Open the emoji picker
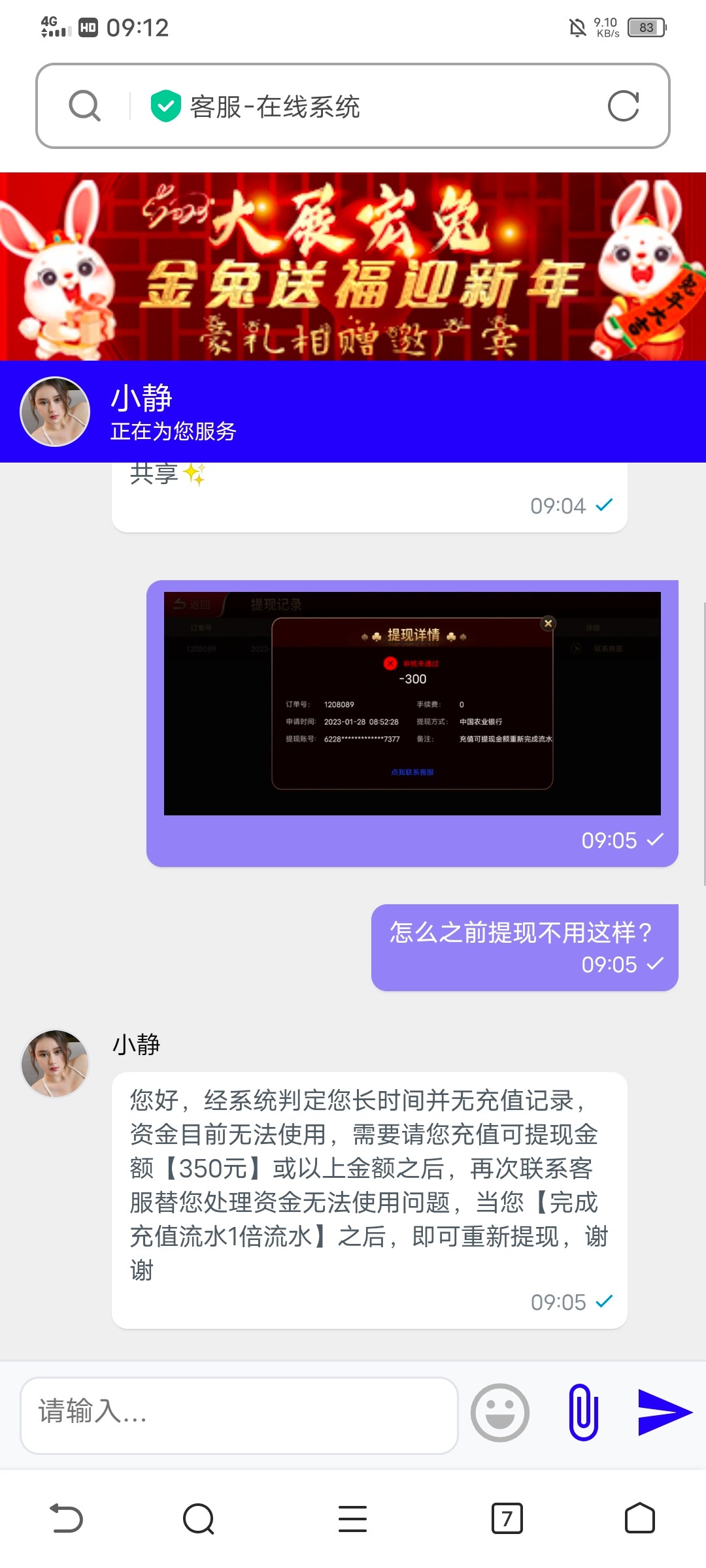The image size is (706, 1568). [x=500, y=1413]
